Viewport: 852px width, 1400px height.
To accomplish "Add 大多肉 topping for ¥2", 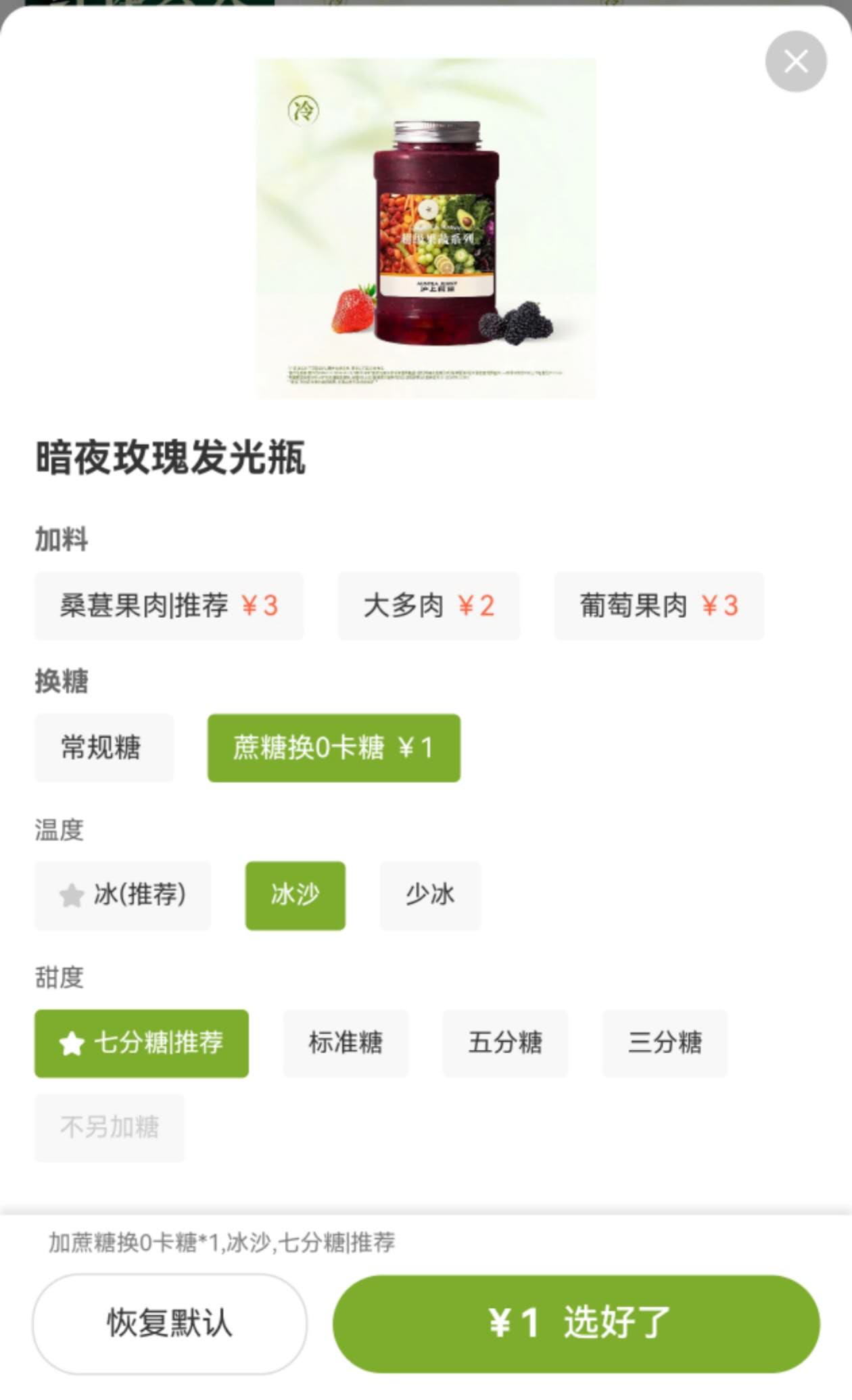I will 429,606.
